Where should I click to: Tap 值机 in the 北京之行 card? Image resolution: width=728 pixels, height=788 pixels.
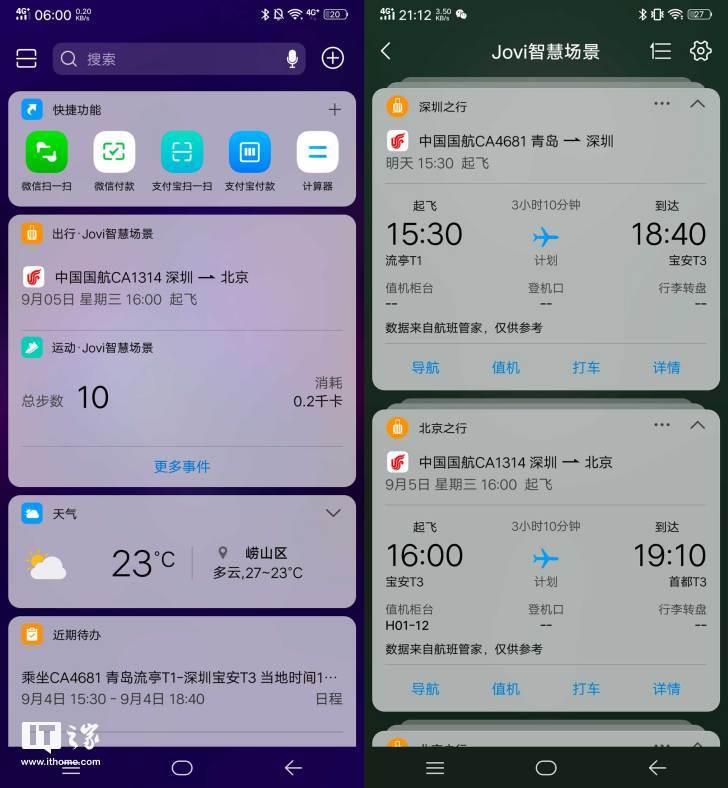(x=506, y=689)
